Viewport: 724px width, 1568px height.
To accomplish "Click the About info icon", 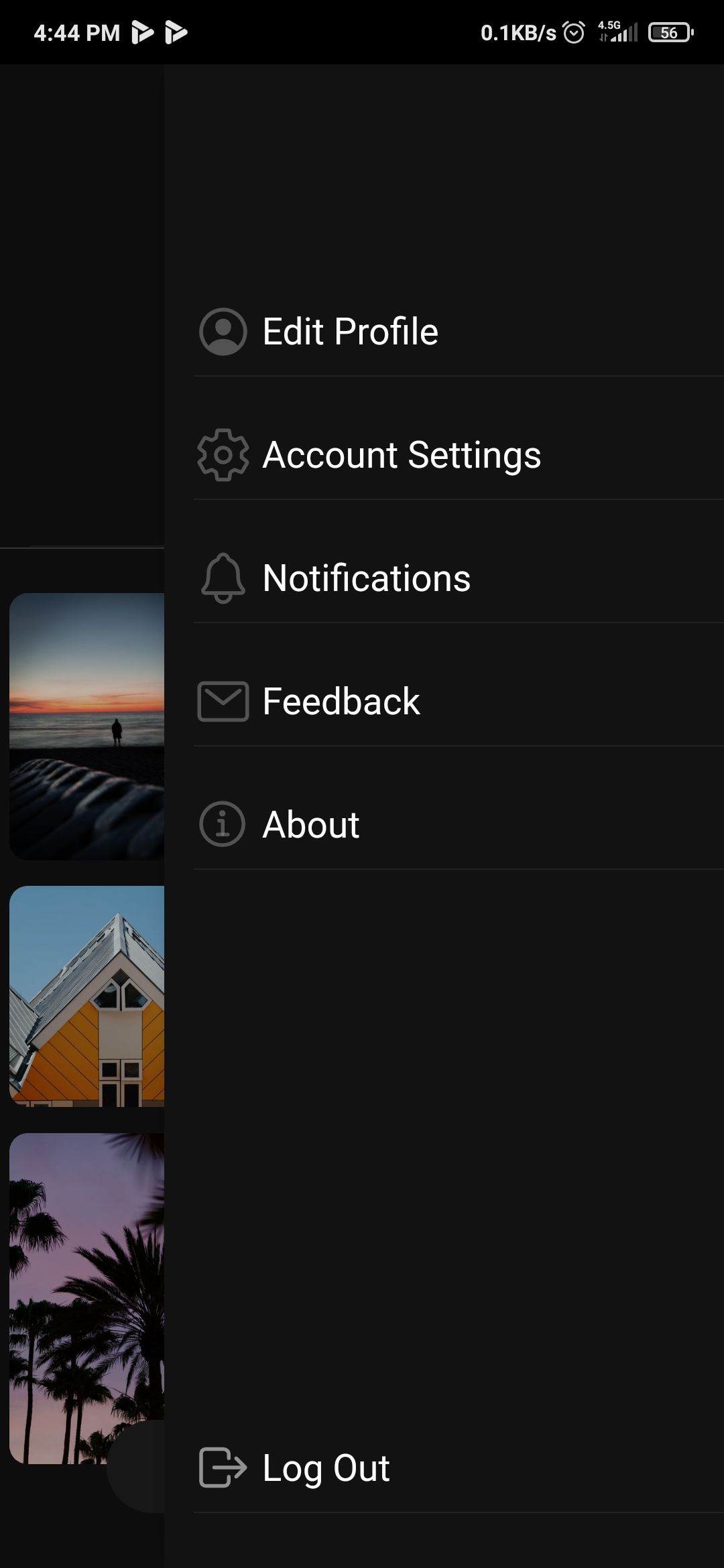I will 222,825.
